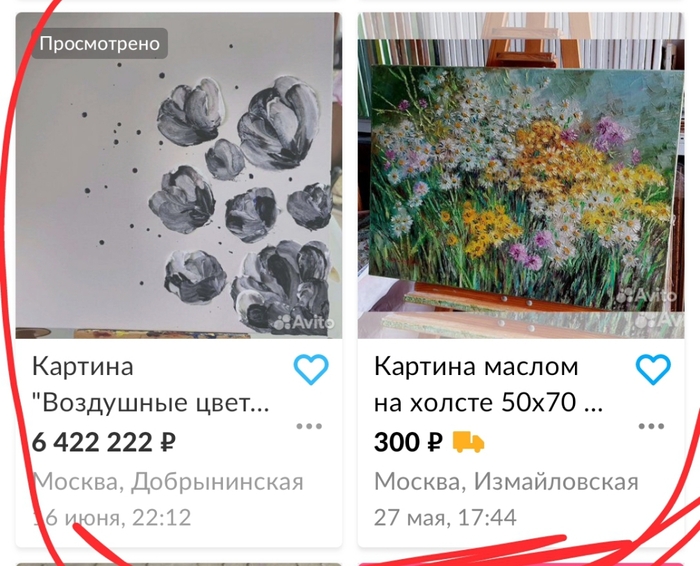700x566 pixels.
Task: Open more options for the 300 ₽ listing
Action: click(x=653, y=427)
